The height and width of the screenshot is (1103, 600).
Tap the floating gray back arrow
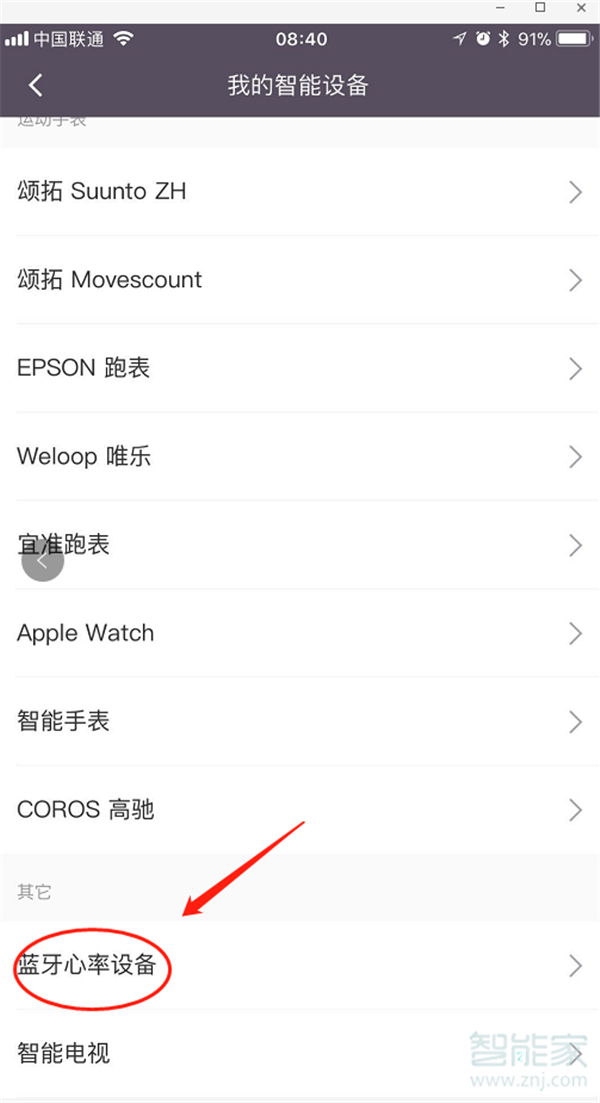pyautogui.click(x=42, y=561)
